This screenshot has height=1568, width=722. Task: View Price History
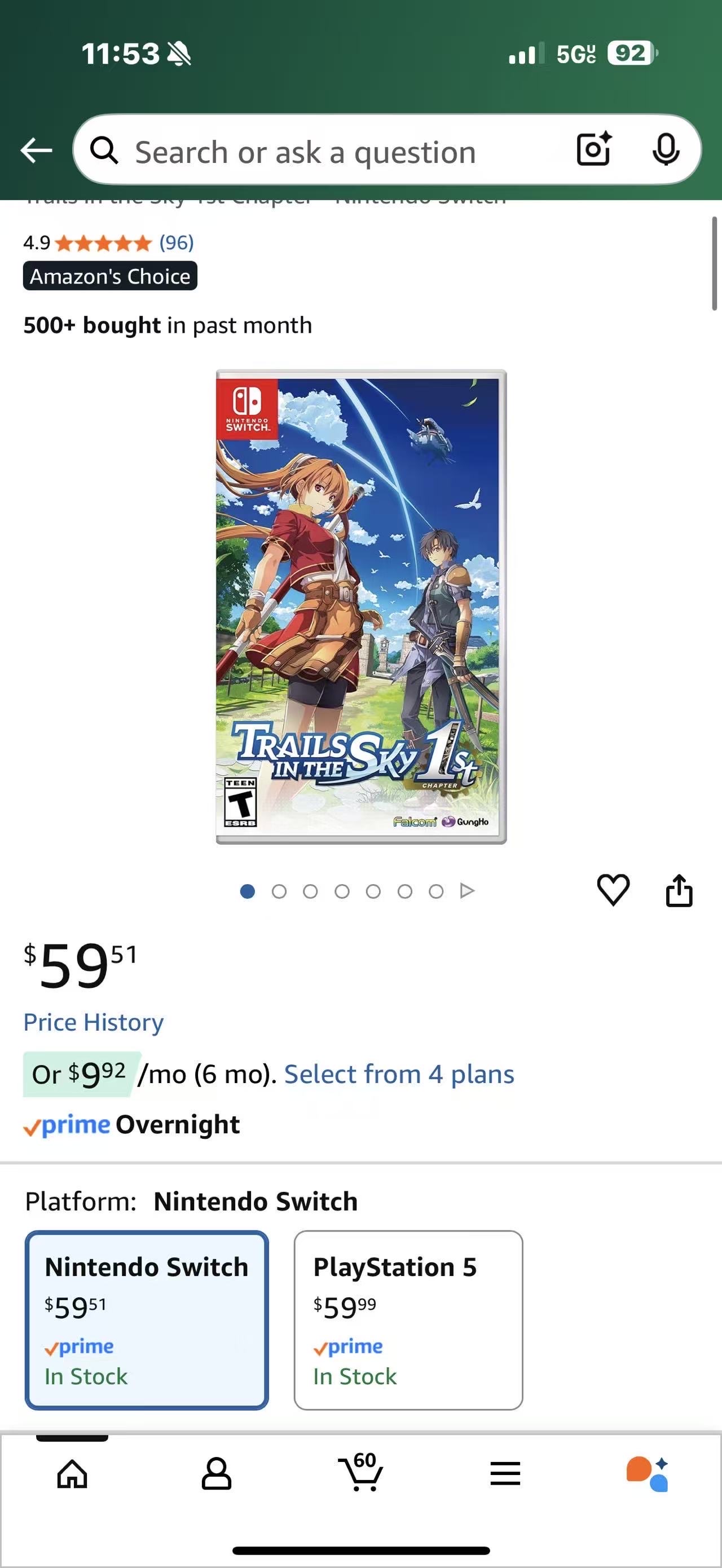[x=93, y=1022]
